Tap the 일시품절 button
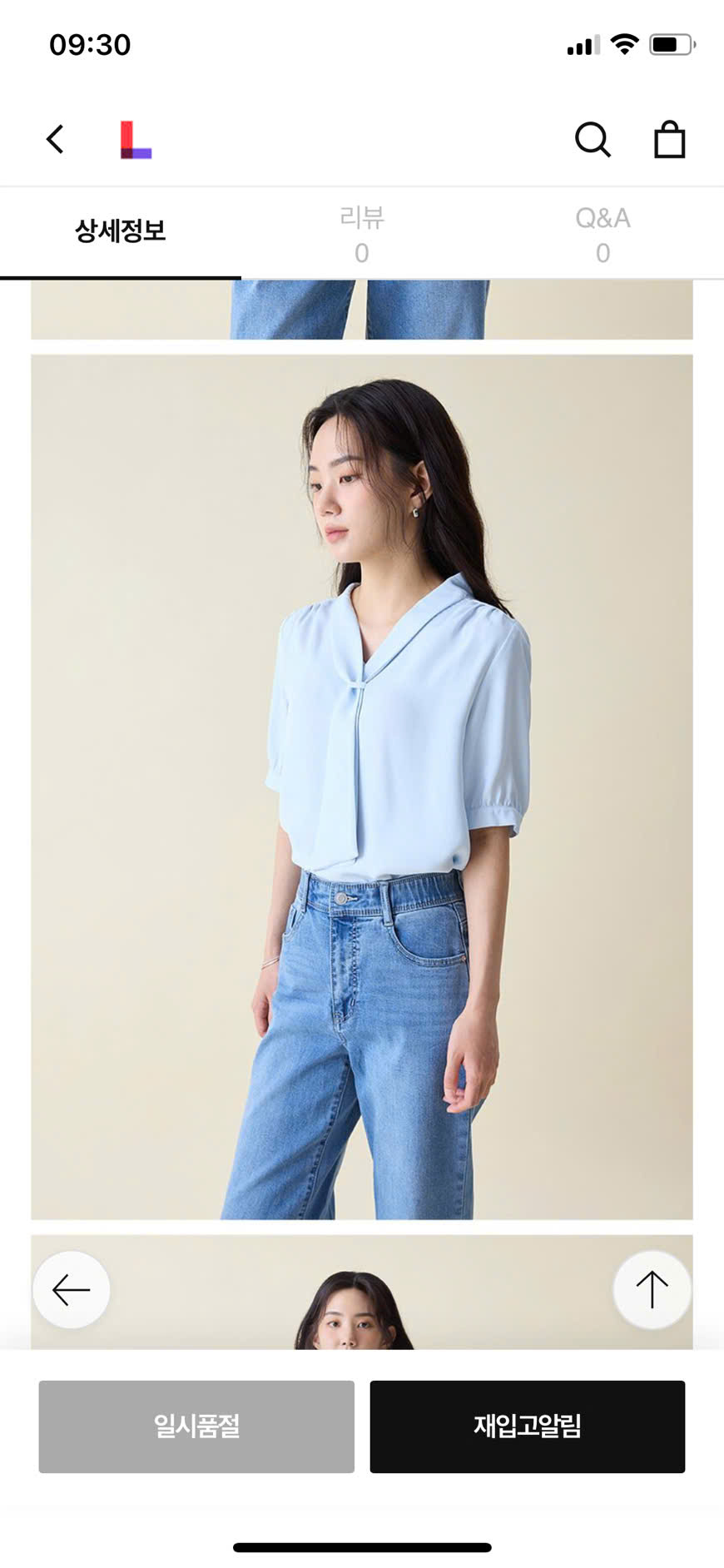 coord(196,1427)
